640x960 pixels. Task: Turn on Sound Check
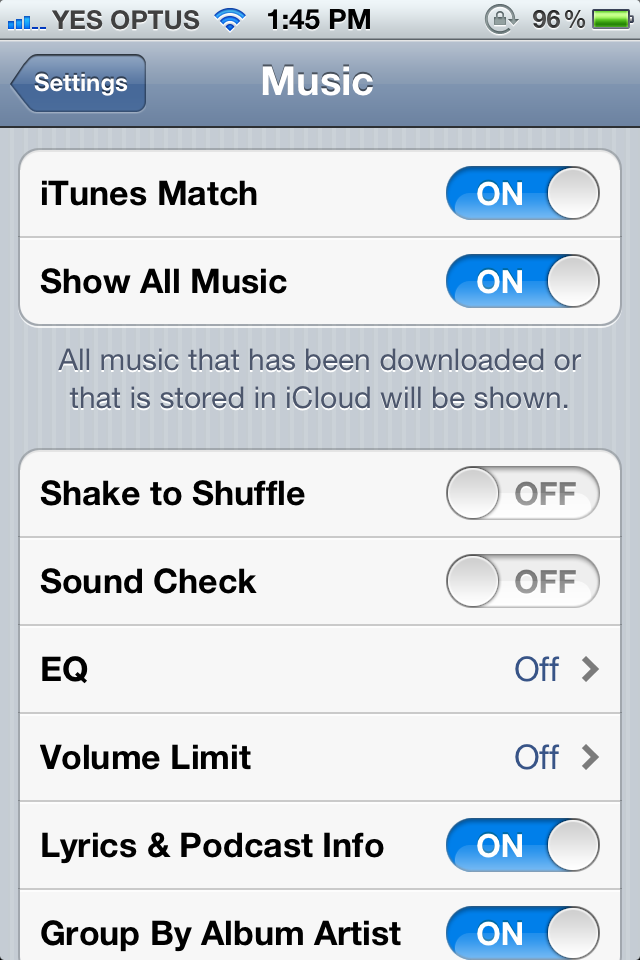point(522,581)
